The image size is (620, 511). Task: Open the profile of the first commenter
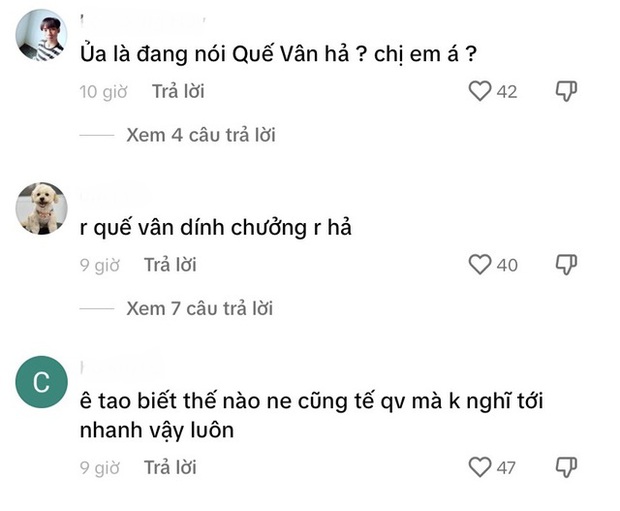click(x=42, y=35)
